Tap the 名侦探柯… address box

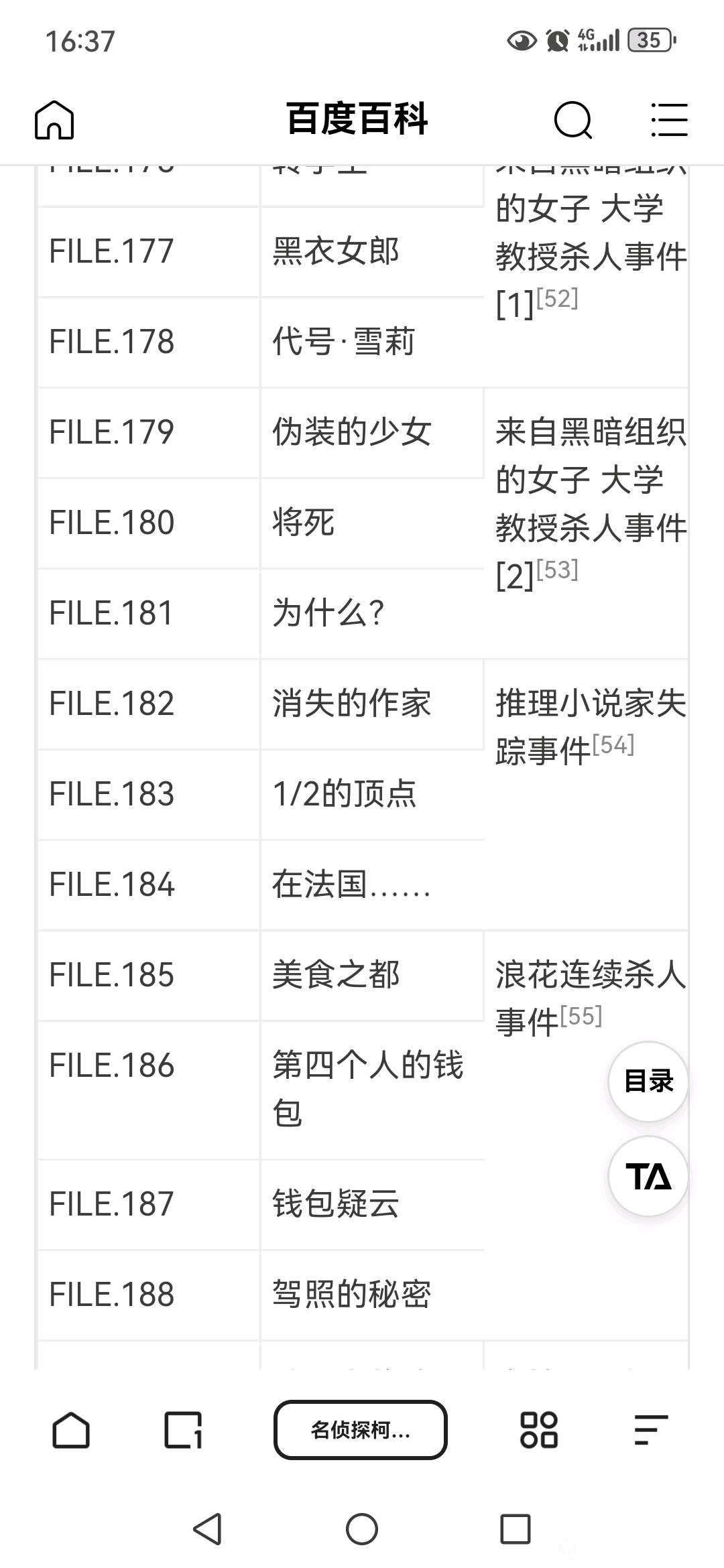click(x=361, y=1429)
